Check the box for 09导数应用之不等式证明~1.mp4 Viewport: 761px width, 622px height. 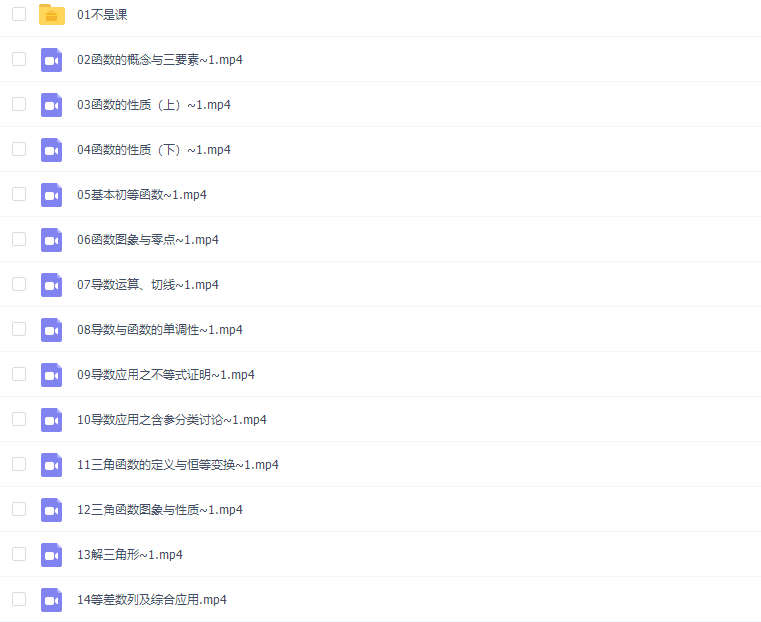click(19, 374)
